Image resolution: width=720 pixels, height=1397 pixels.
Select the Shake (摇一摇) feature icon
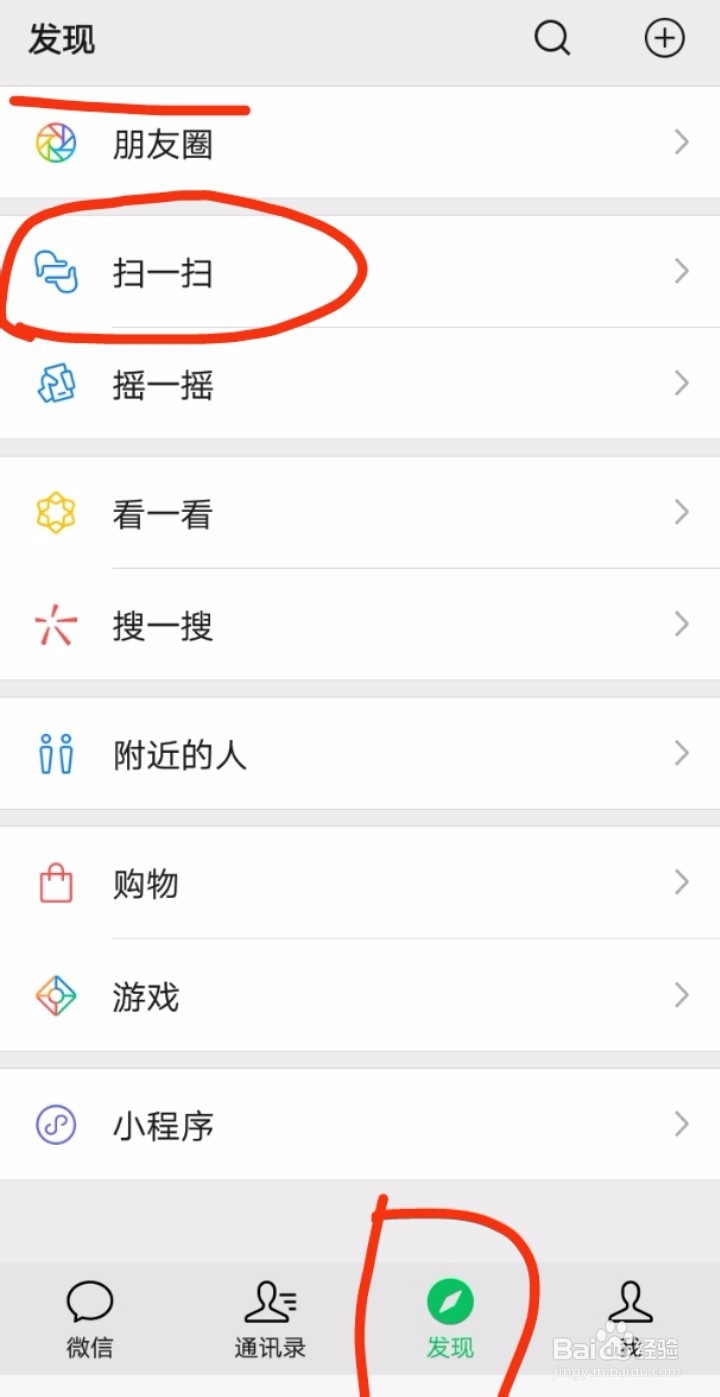pos(57,384)
